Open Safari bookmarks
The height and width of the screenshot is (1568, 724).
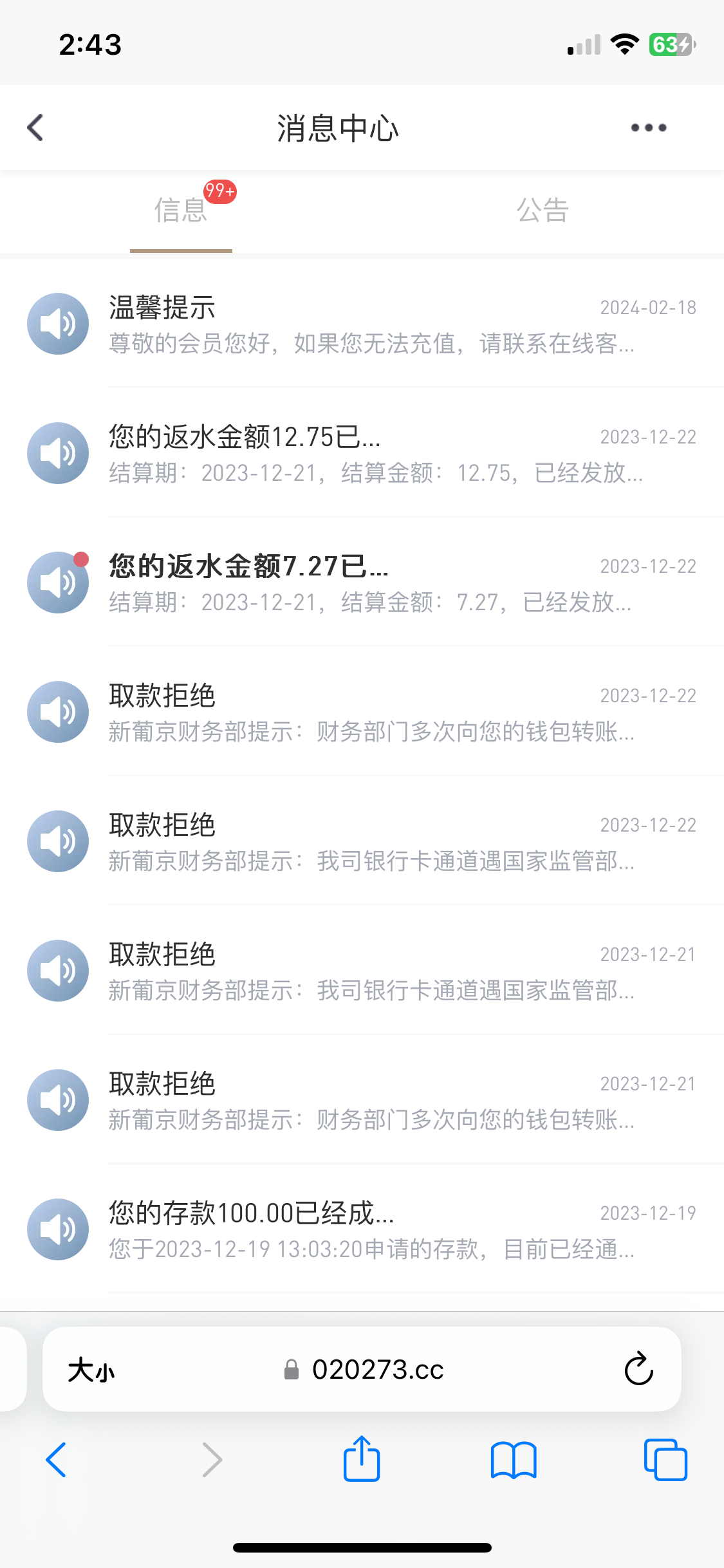(513, 1460)
